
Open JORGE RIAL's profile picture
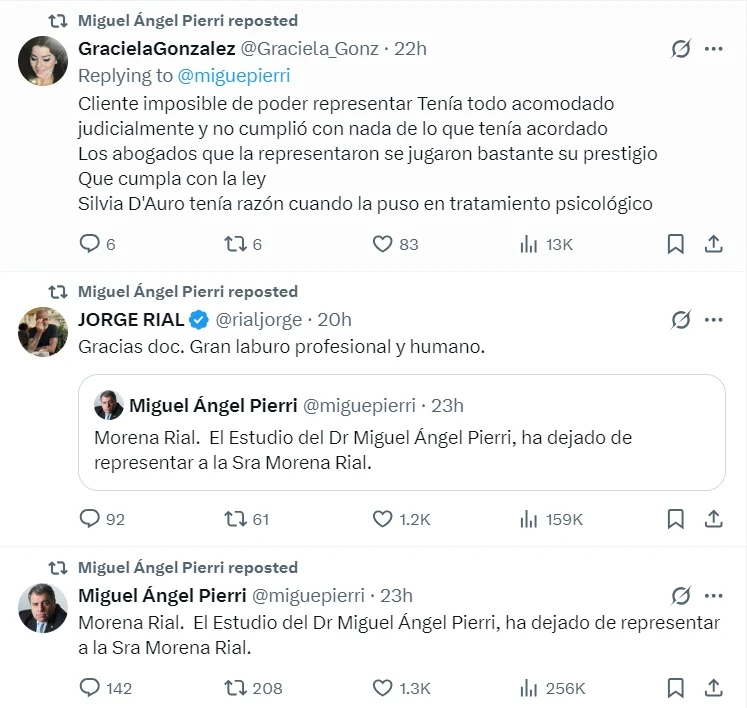pos(43,332)
